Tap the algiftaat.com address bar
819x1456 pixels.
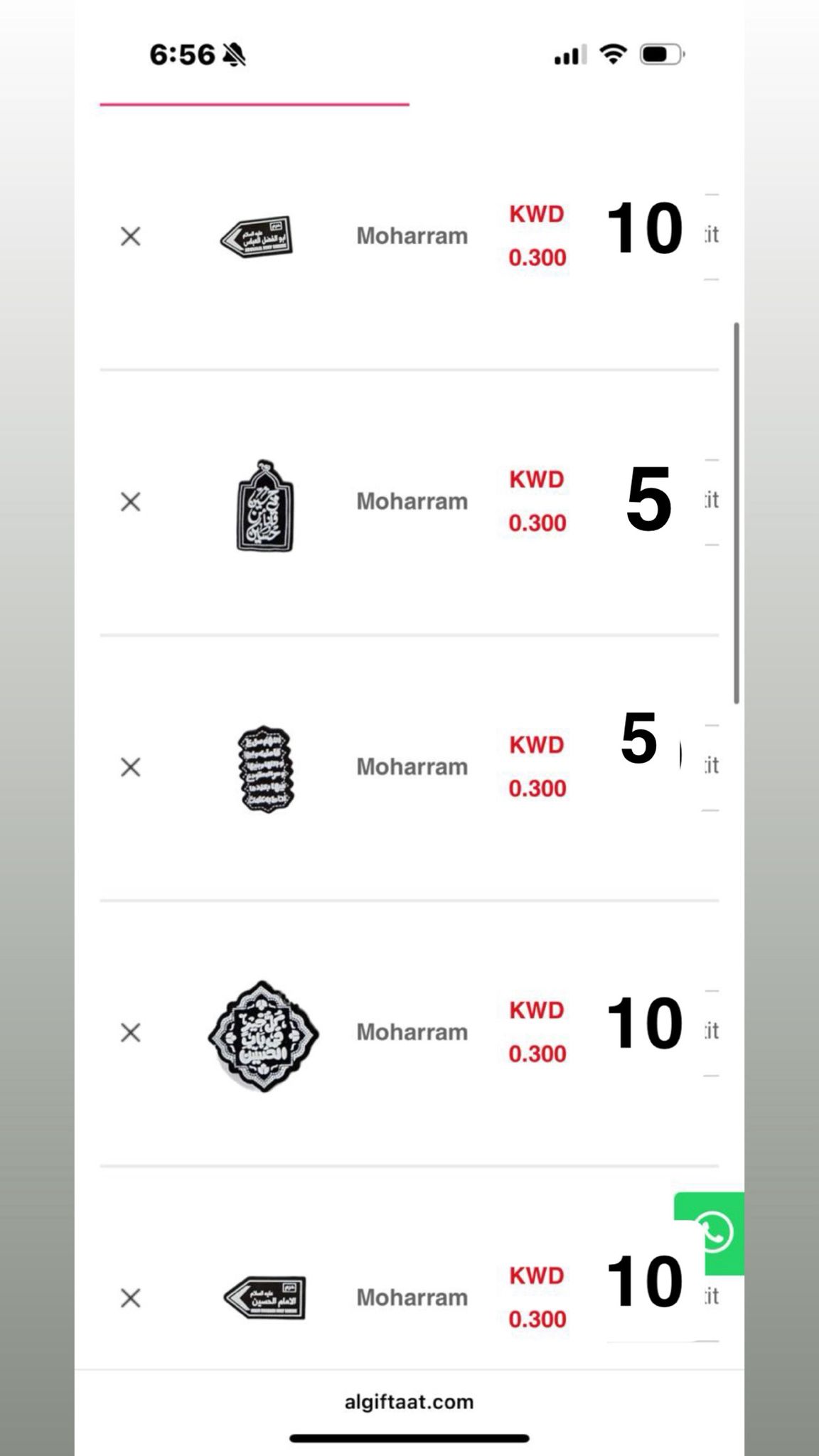(x=409, y=1401)
